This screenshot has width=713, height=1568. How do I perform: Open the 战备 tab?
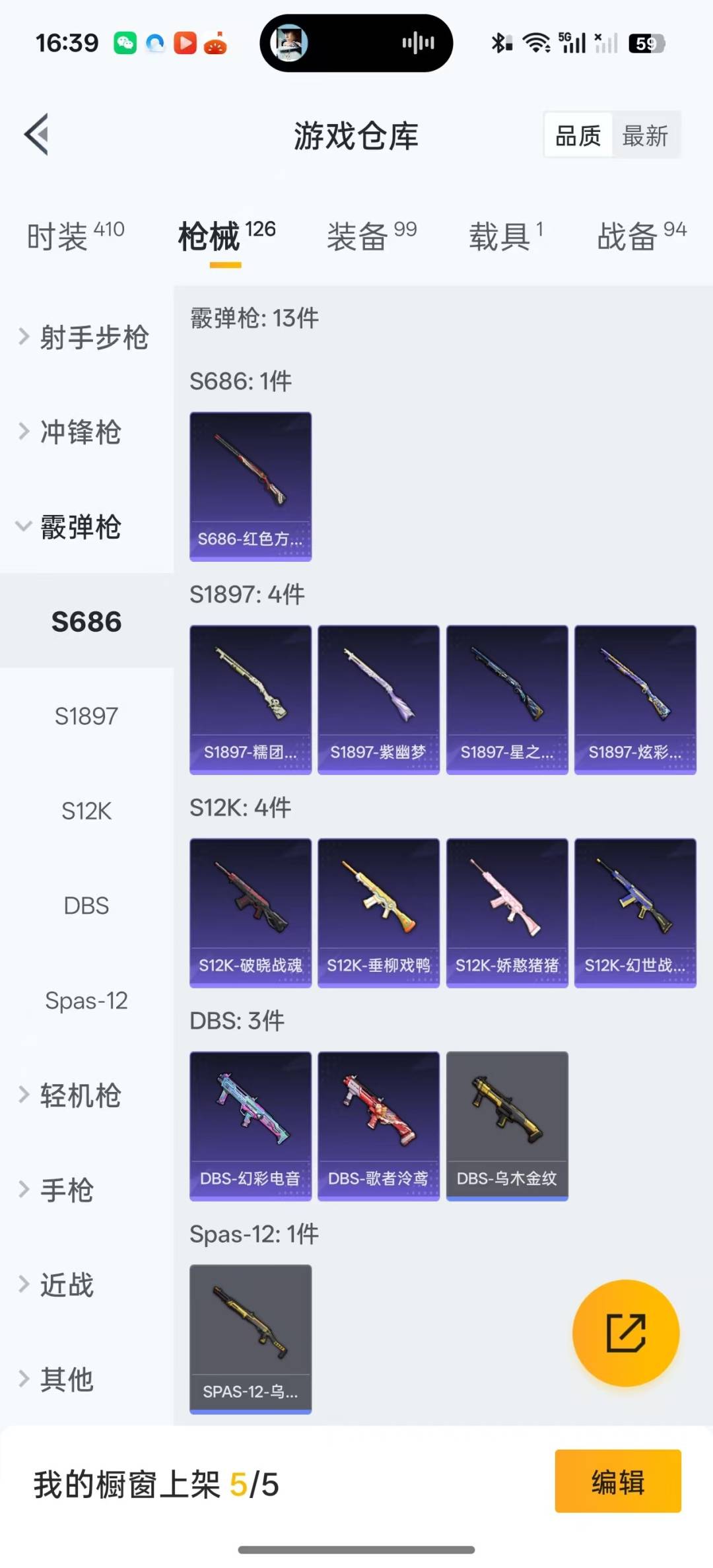pyautogui.click(x=642, y=236)
